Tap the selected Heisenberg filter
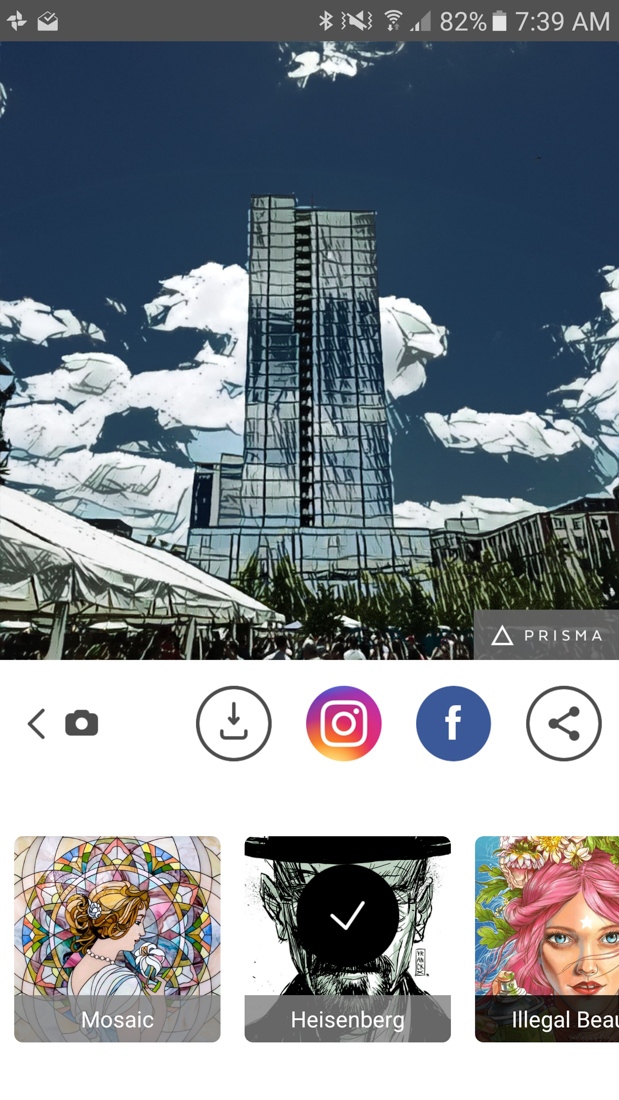The image size is (619, 1100). [x=347, y=939]
